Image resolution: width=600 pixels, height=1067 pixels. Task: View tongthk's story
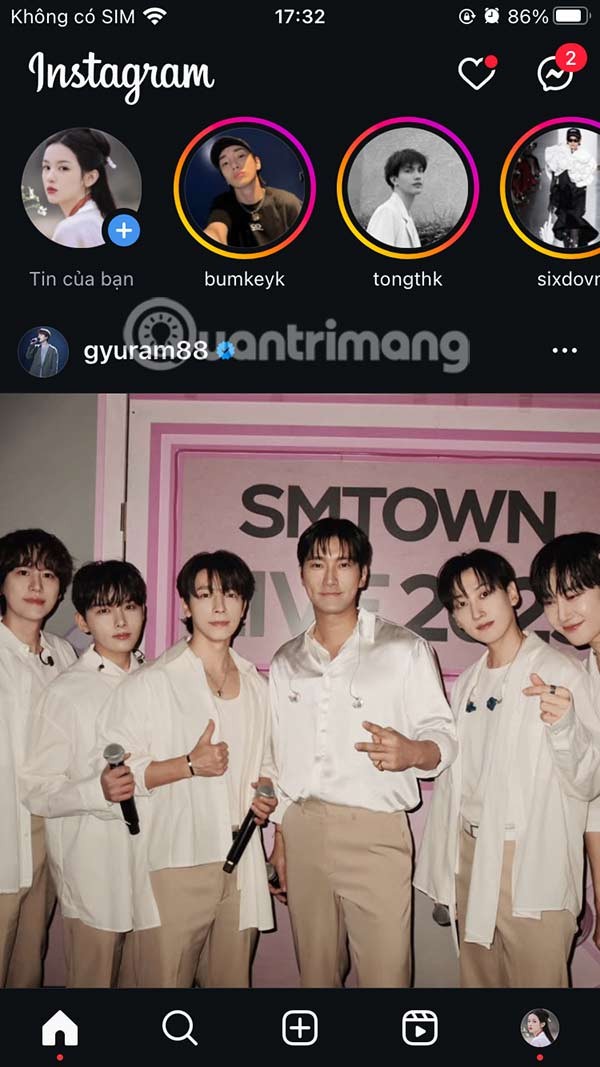tap(407, 188)
